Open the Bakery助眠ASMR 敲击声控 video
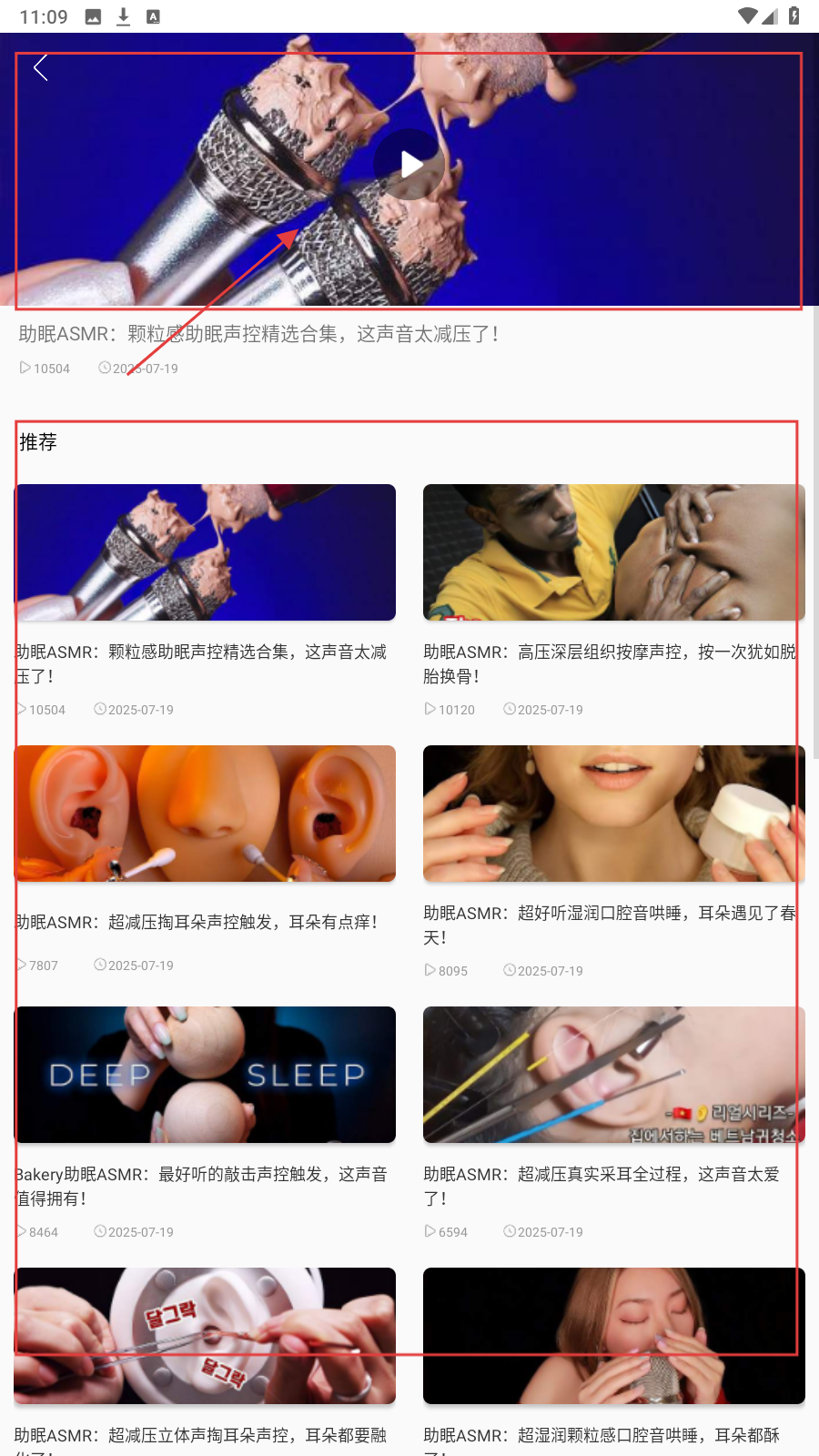Image resolution: width=819 pixels, height=1456 pixels. 205,1076
